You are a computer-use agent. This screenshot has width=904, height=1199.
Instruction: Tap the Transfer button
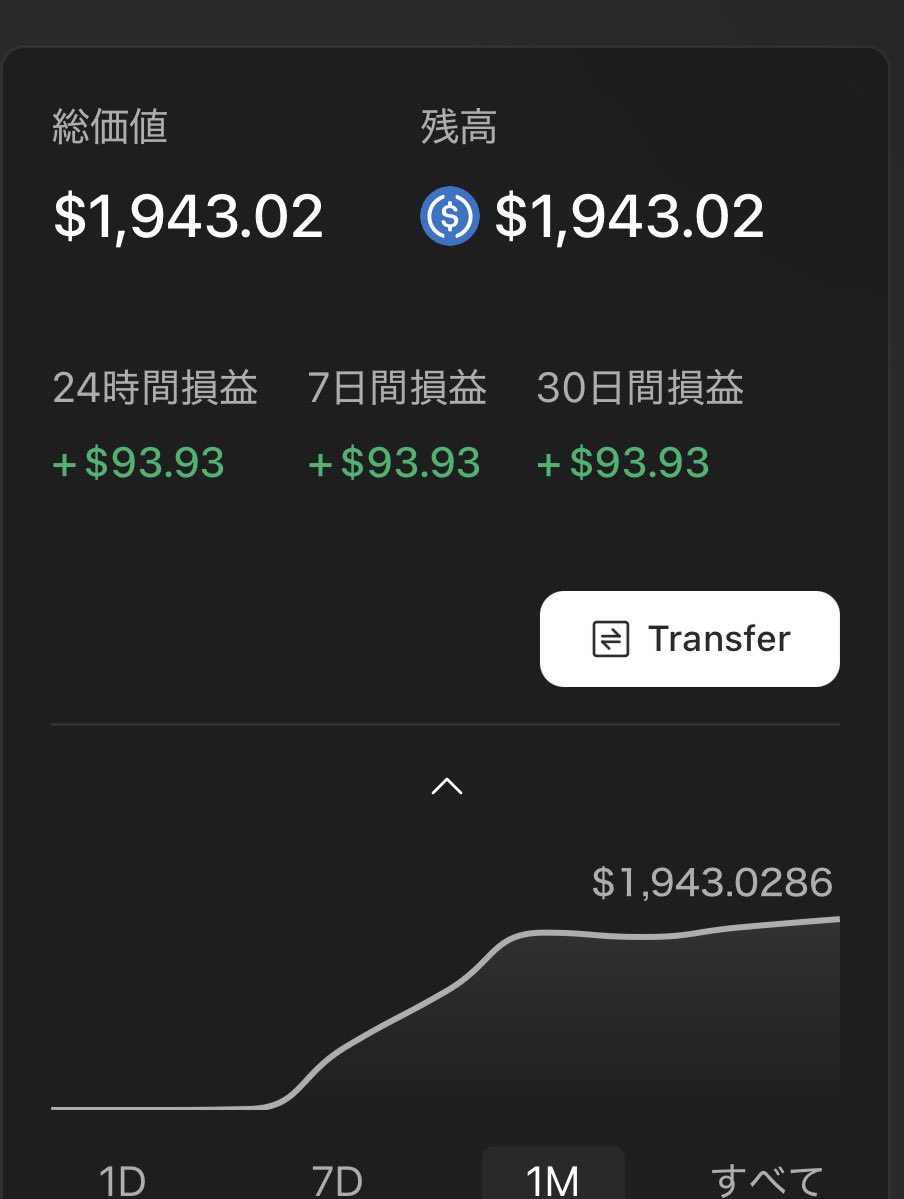(x=689, y=639)
